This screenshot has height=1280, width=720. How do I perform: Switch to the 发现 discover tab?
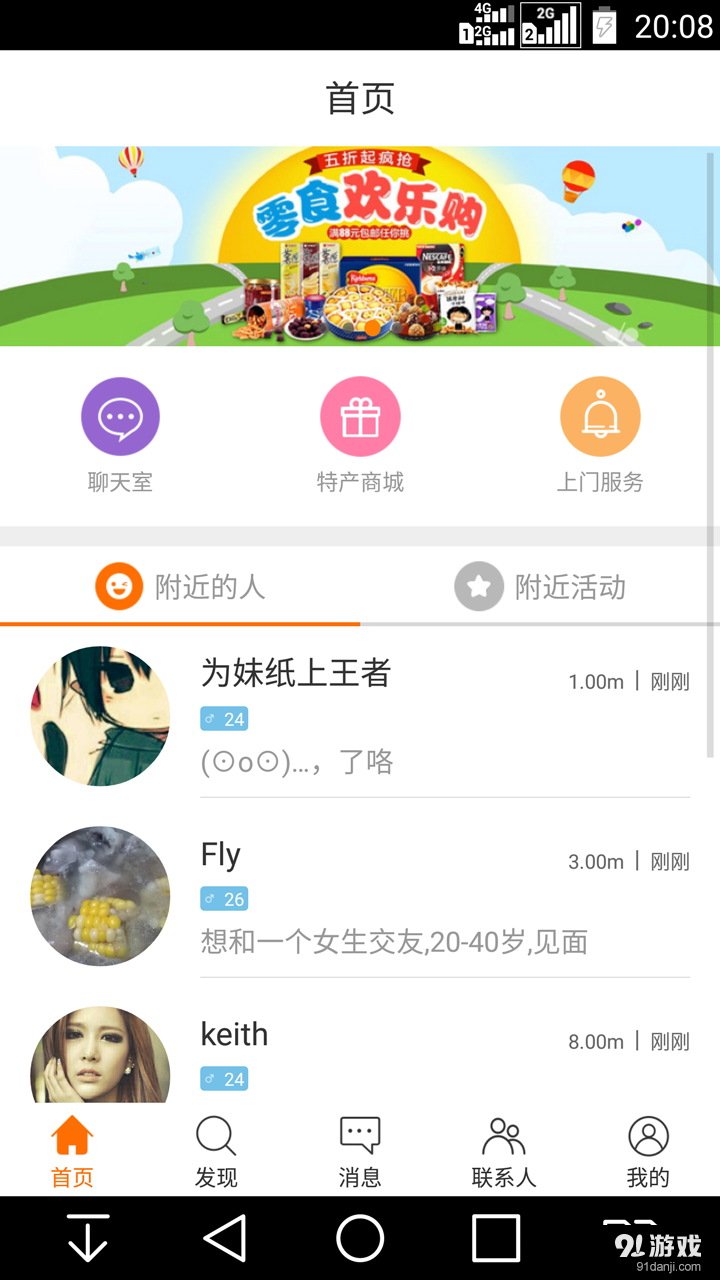tap(216, 1150)
